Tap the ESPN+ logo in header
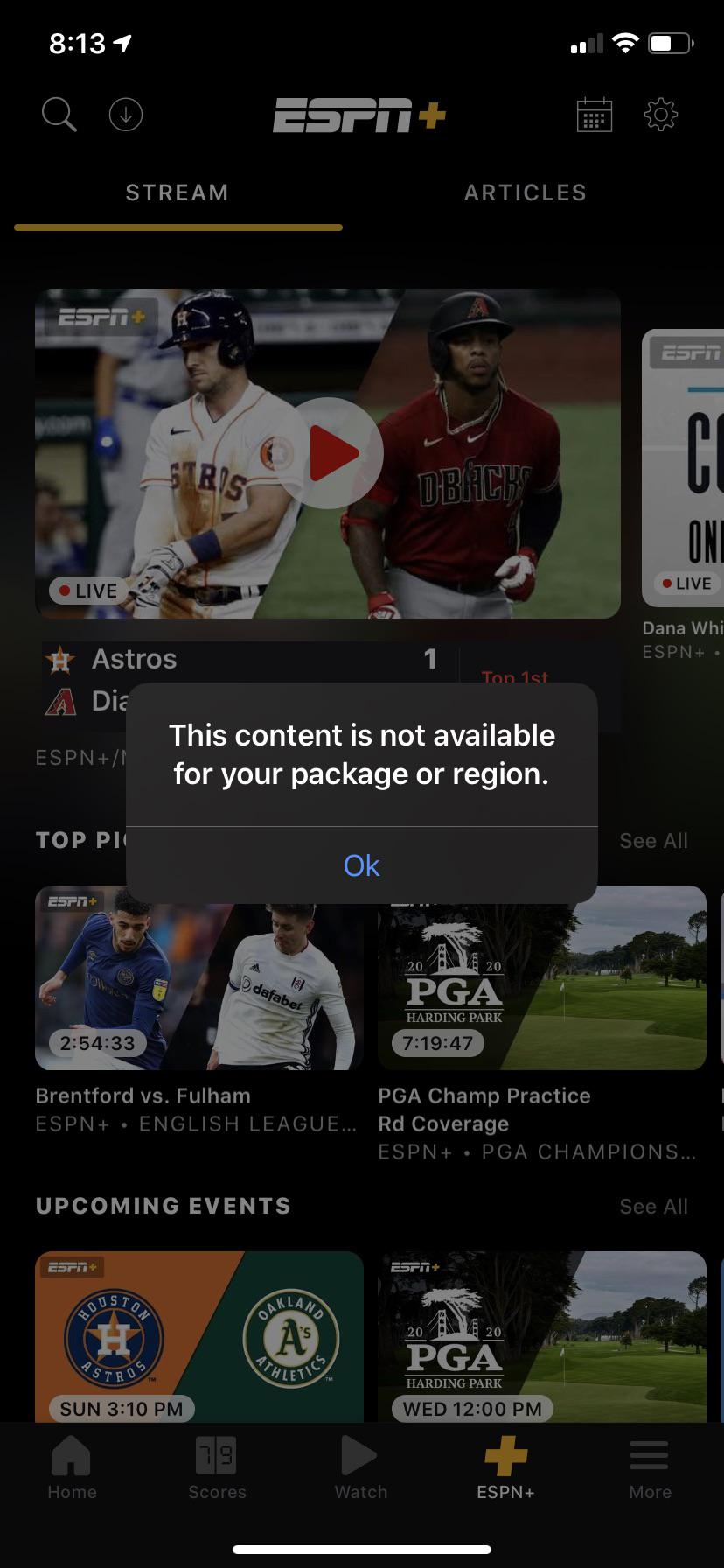 click(361, 115)
